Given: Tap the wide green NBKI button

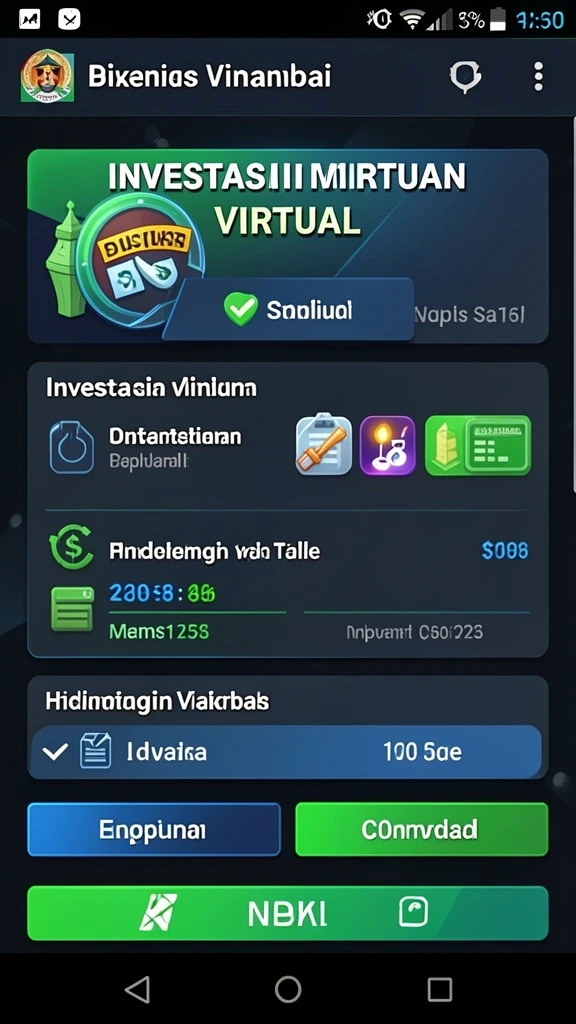Looking at the screenshot, I should (x=288, y=913).
